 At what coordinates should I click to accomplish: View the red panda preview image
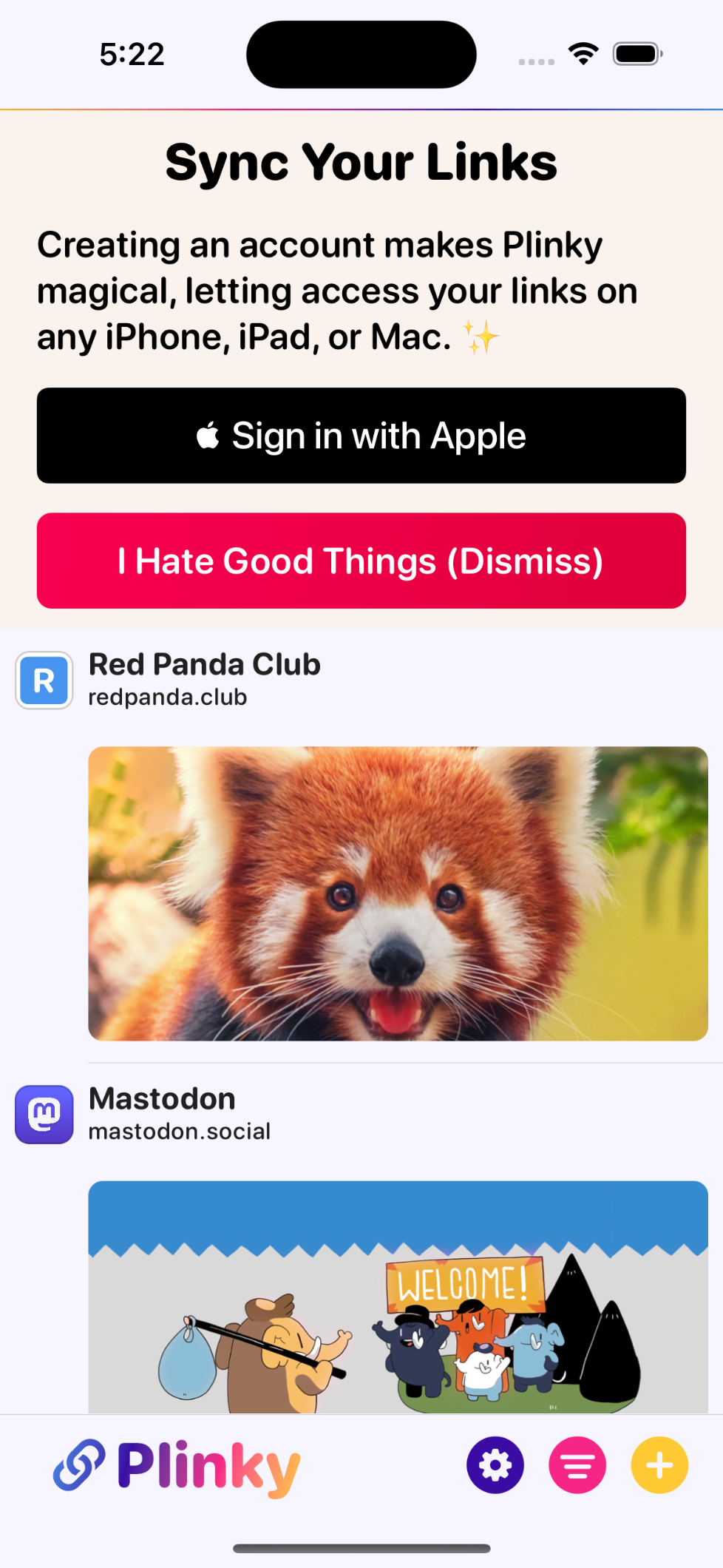click(x=398, y=893)
